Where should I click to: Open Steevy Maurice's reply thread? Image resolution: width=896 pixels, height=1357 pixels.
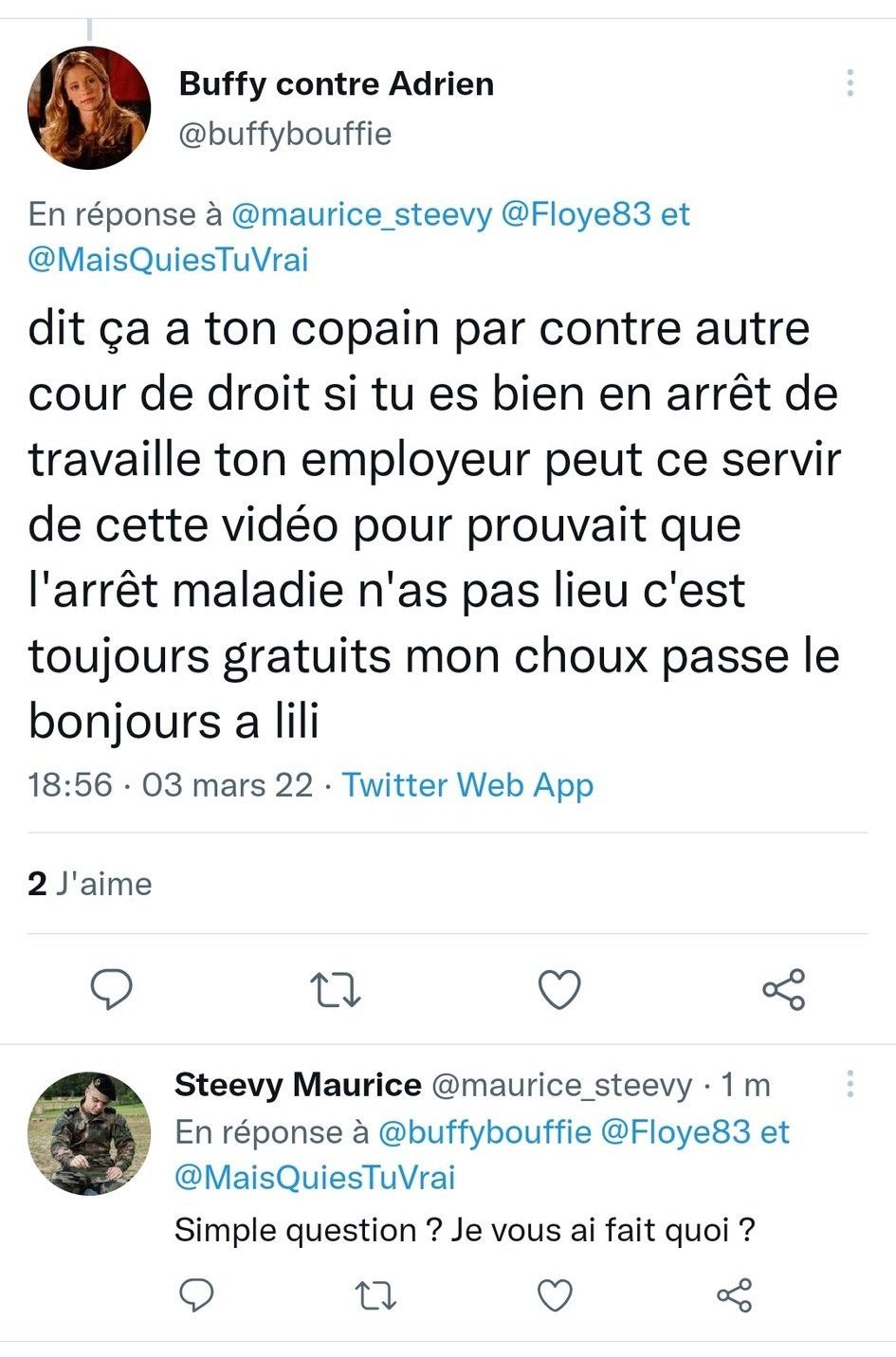[465, 1231]
